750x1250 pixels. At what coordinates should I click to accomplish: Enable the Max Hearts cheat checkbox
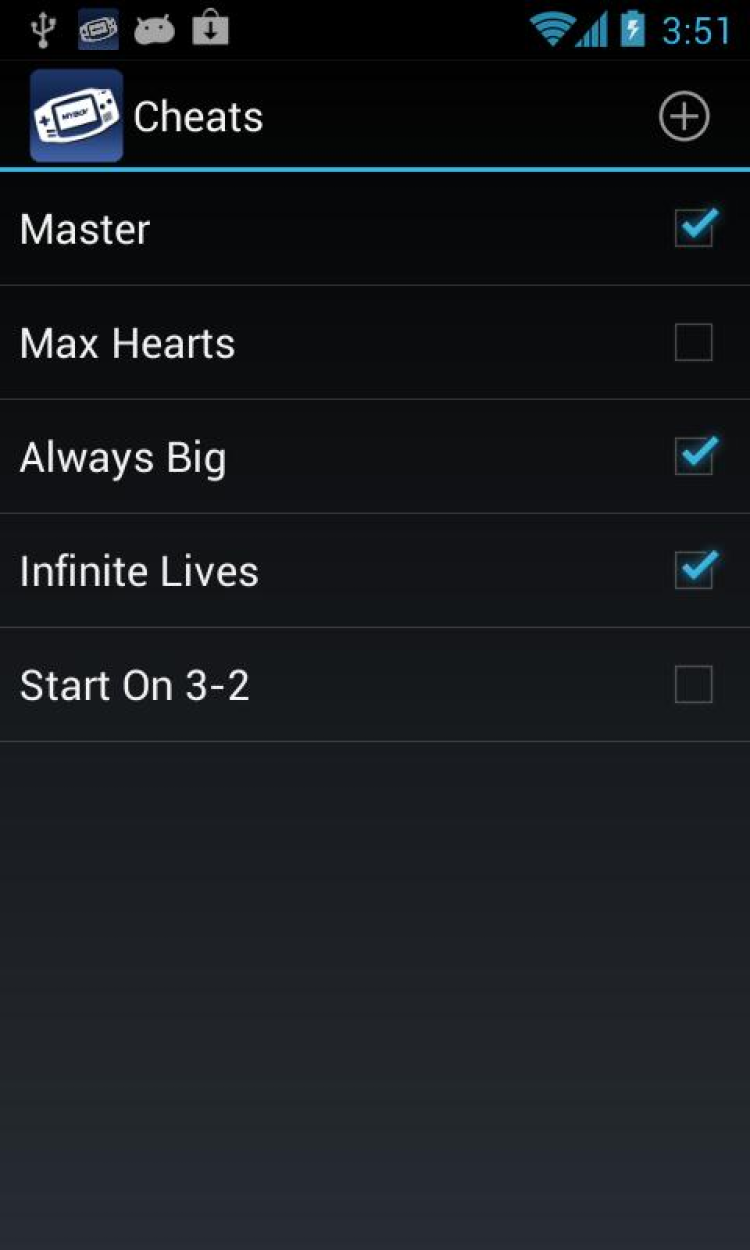(694, 343)
